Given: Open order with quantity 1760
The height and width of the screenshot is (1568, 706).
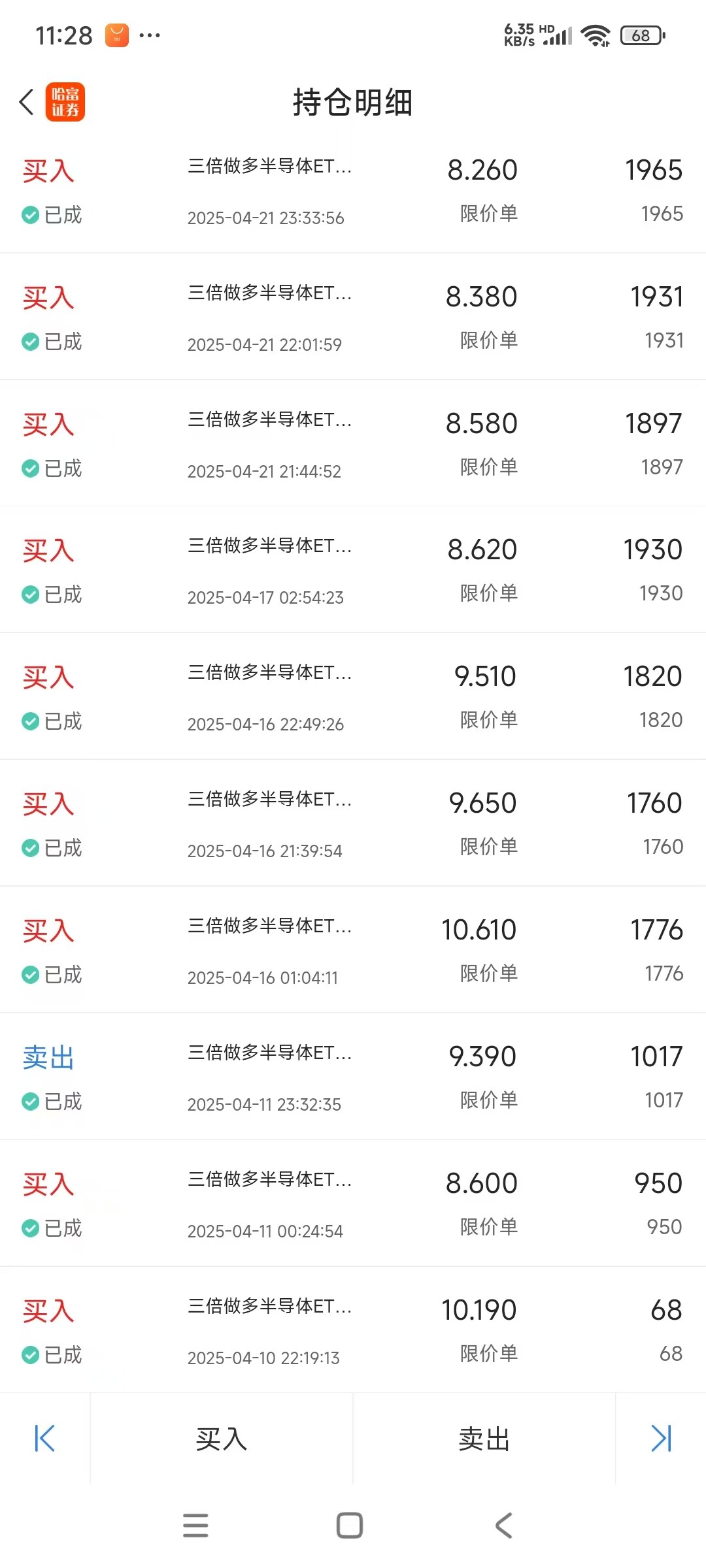Looking at the screenshot, I should pyautogui.click(x=353, y=823).
